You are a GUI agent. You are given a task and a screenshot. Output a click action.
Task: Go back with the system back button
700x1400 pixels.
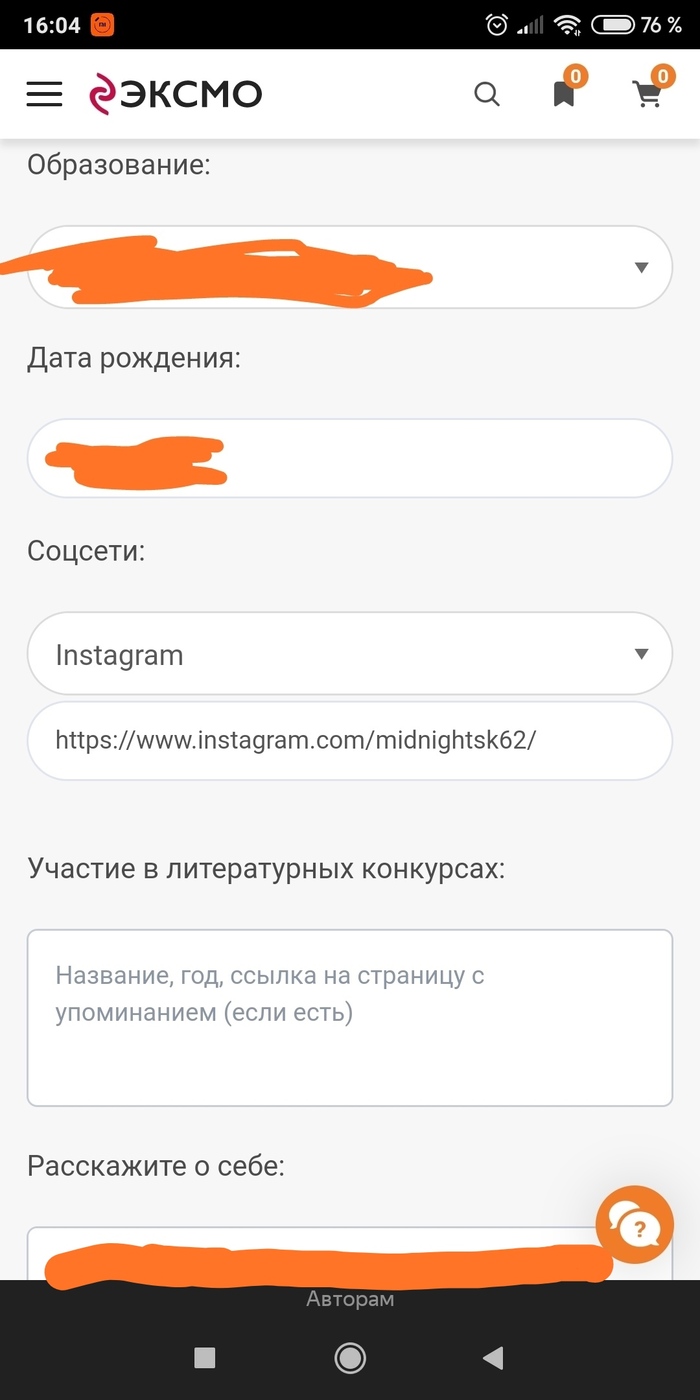point(492,1357)
